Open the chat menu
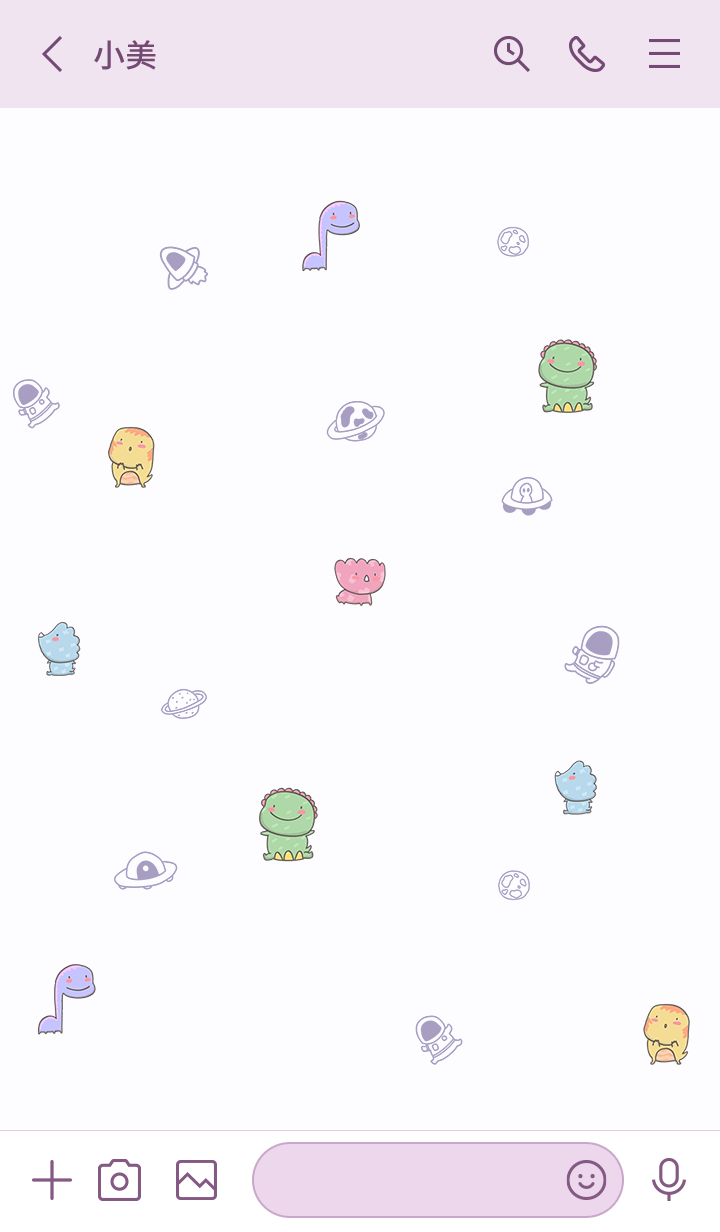This screenshot has width=720, height=1232. [x=664, y=54]
